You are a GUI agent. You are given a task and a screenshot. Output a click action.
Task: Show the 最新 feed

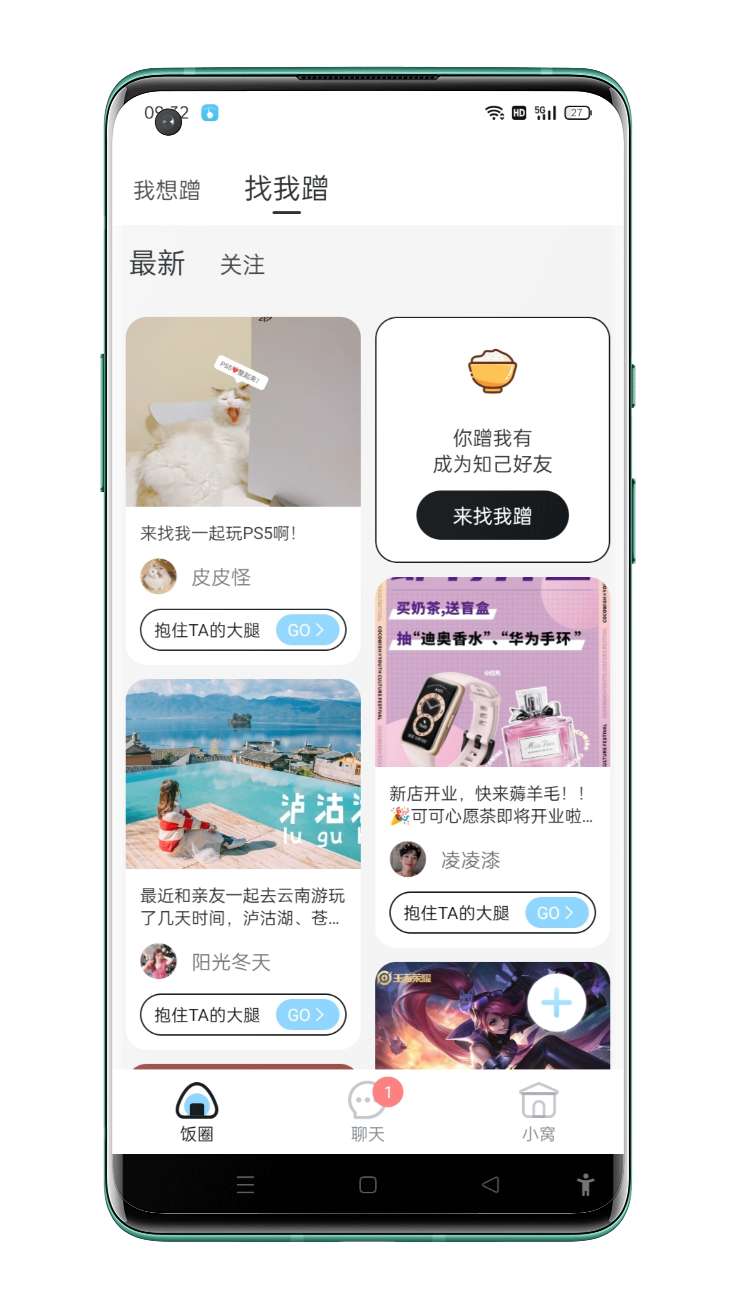157,264
